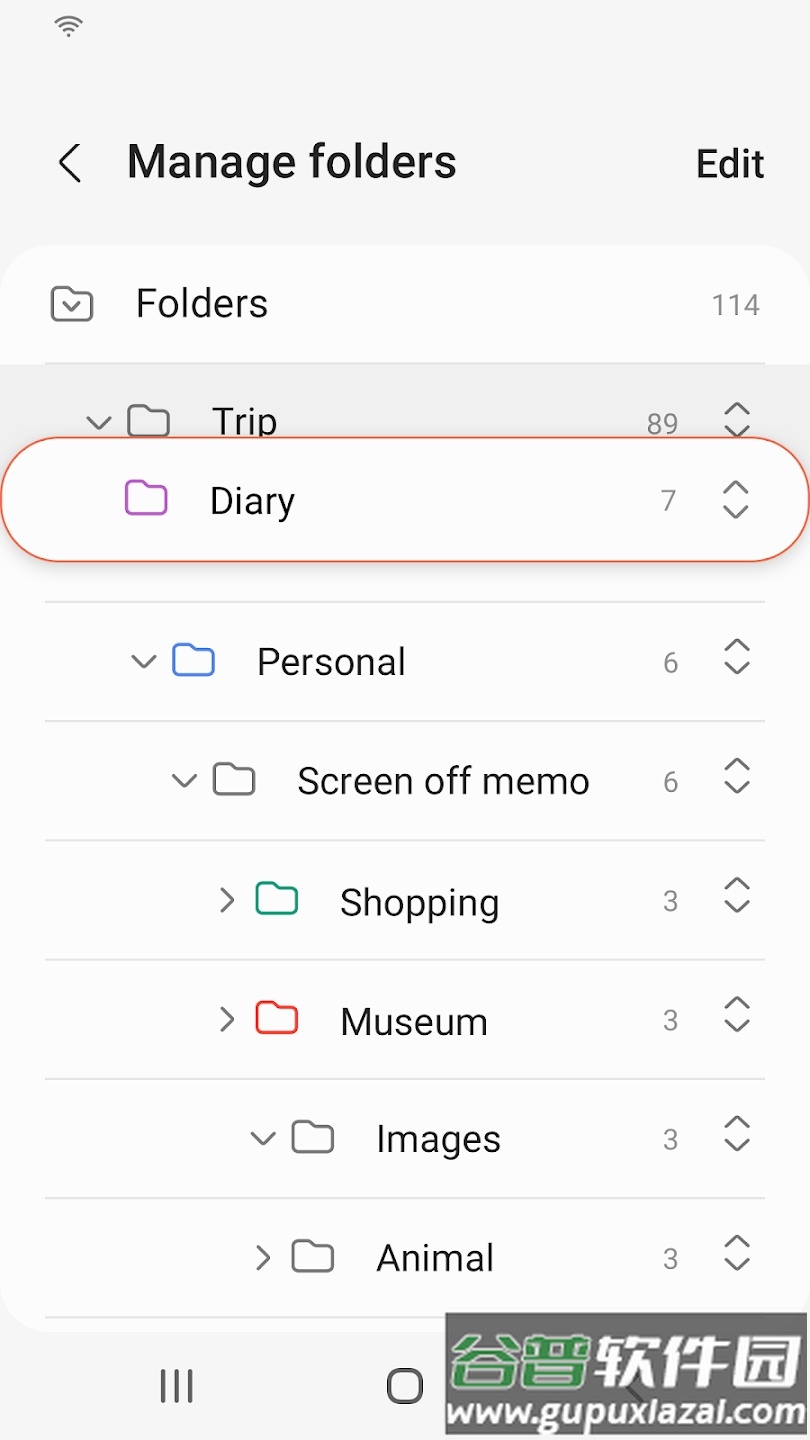Screen dimensions: 810x1440
Task: Expand the Animal folder chevron
Action: 263,1258
